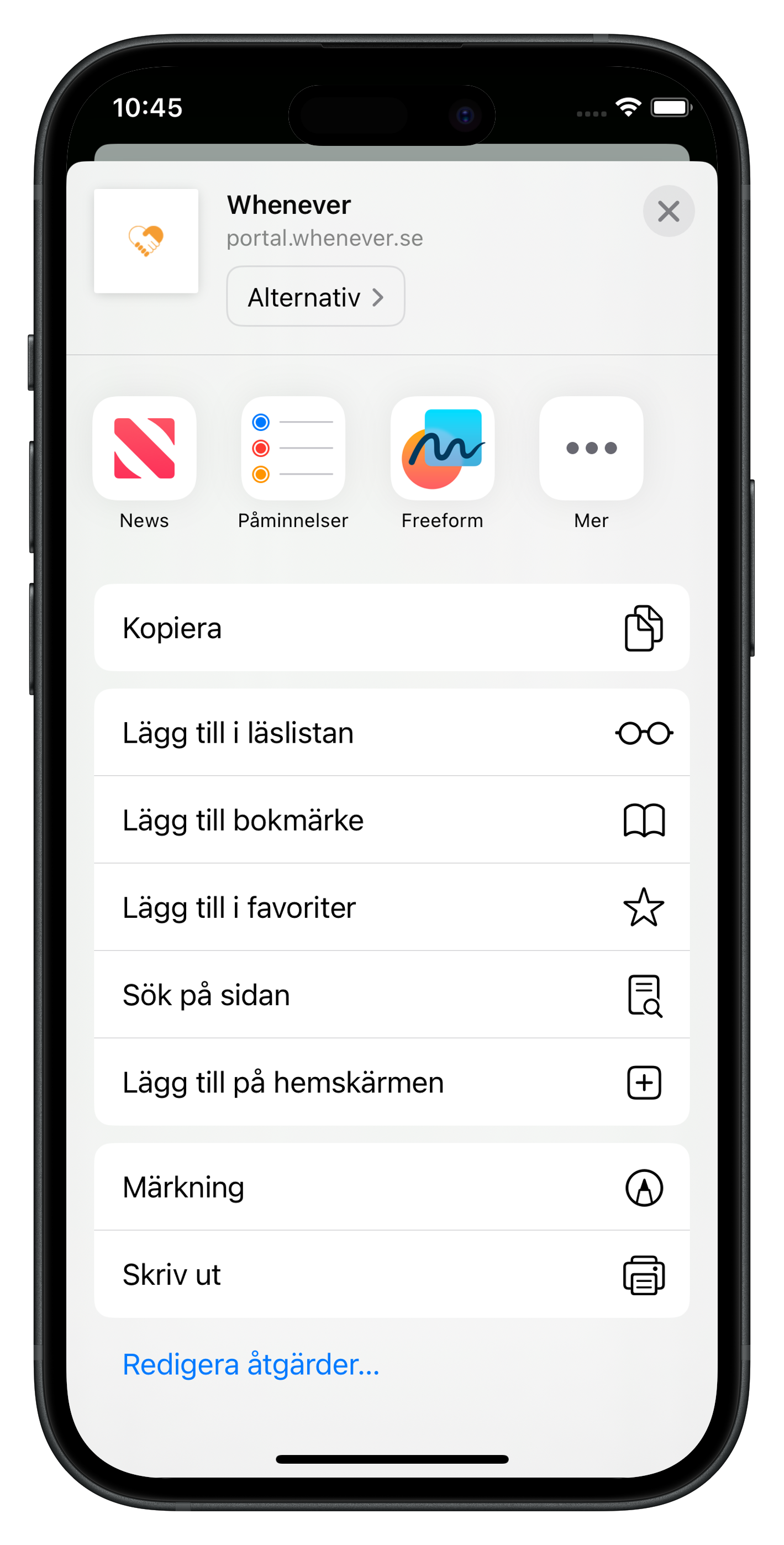Open Sök på sidan
This screenshot has width=784, height=1545.
[x=391, y=995]
